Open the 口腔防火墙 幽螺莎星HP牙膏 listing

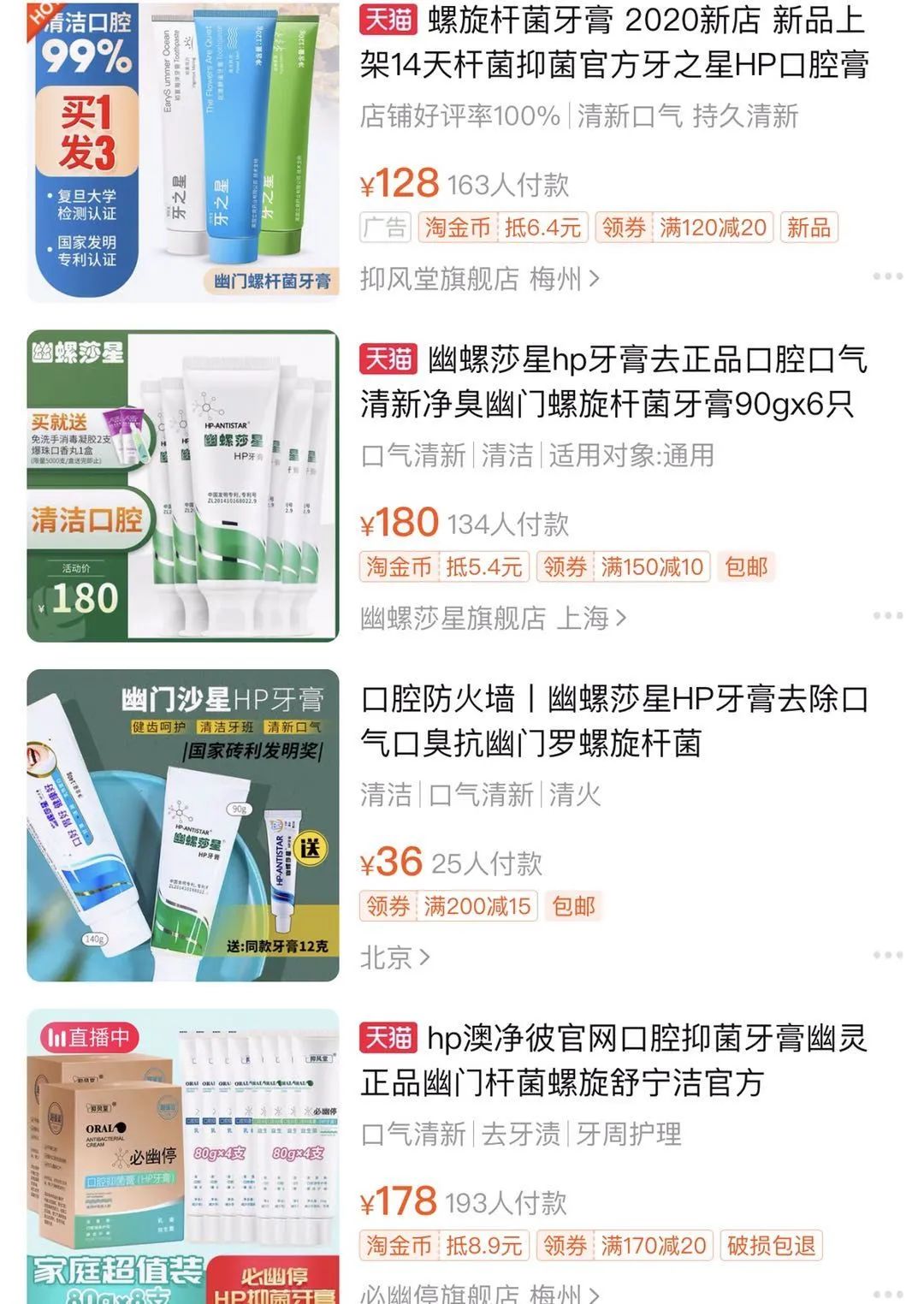[614, 721]
